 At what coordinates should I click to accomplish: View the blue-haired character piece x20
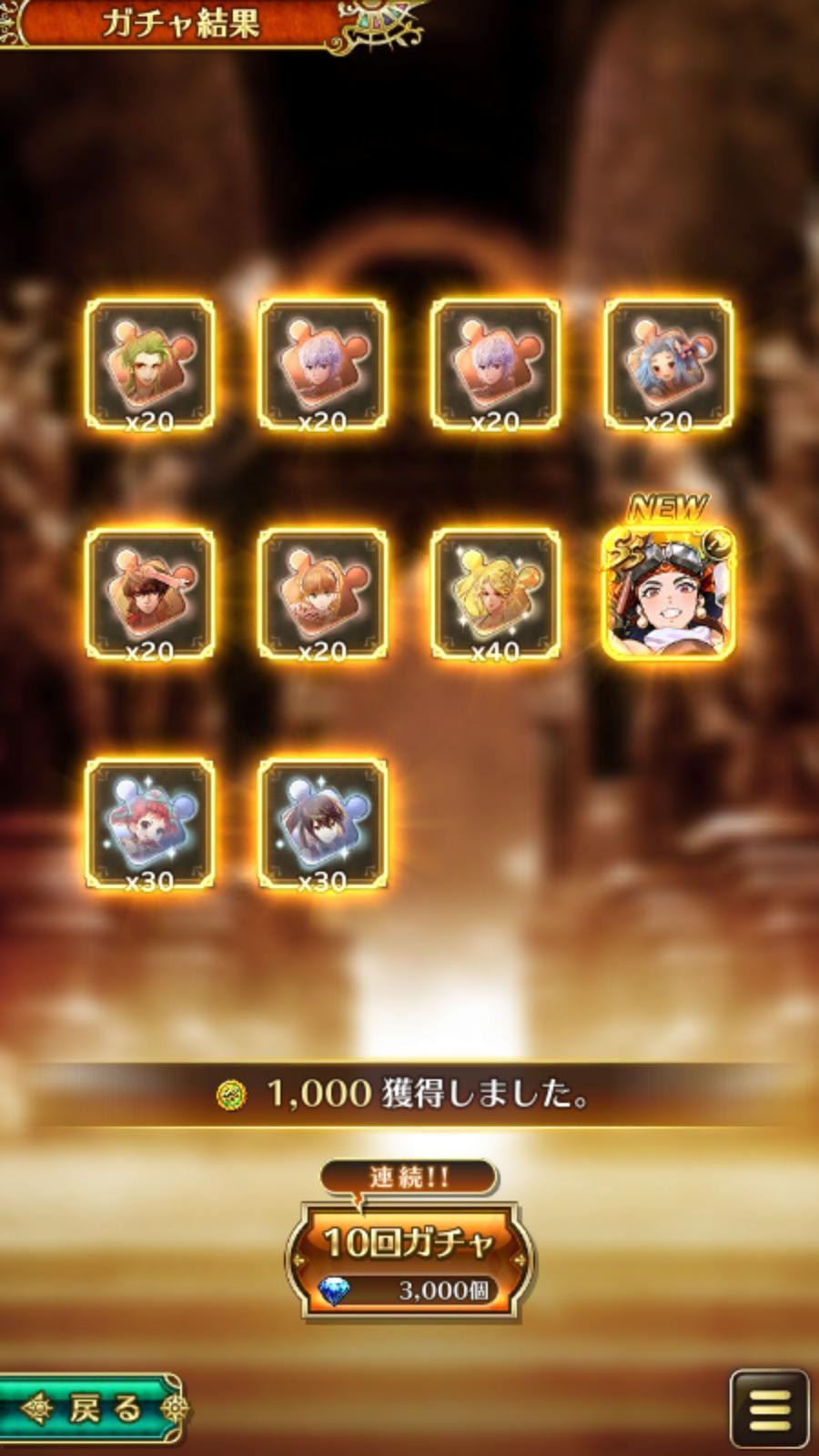669,364
